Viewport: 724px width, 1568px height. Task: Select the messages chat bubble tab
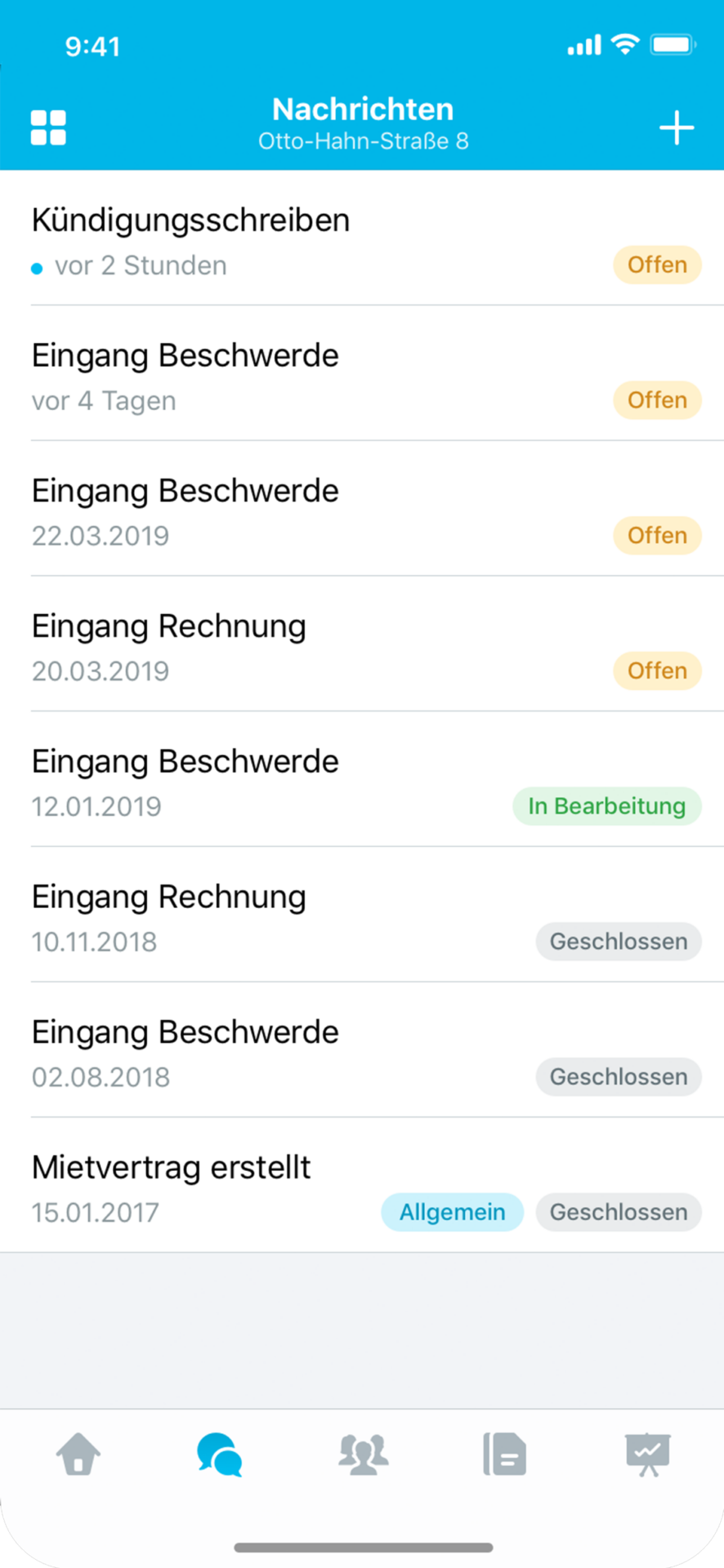[x=220, y=1454]
